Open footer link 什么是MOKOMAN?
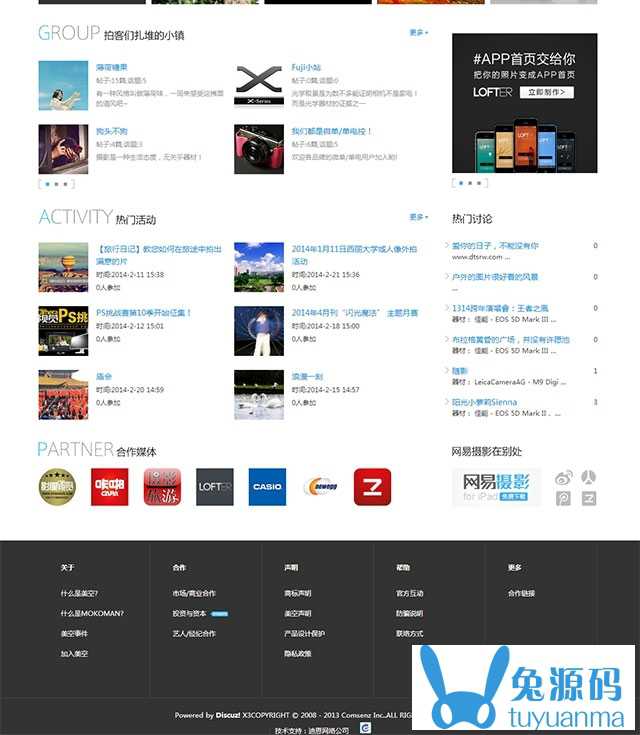The height and width of the screenshot is (735, 640). (92, 613)
